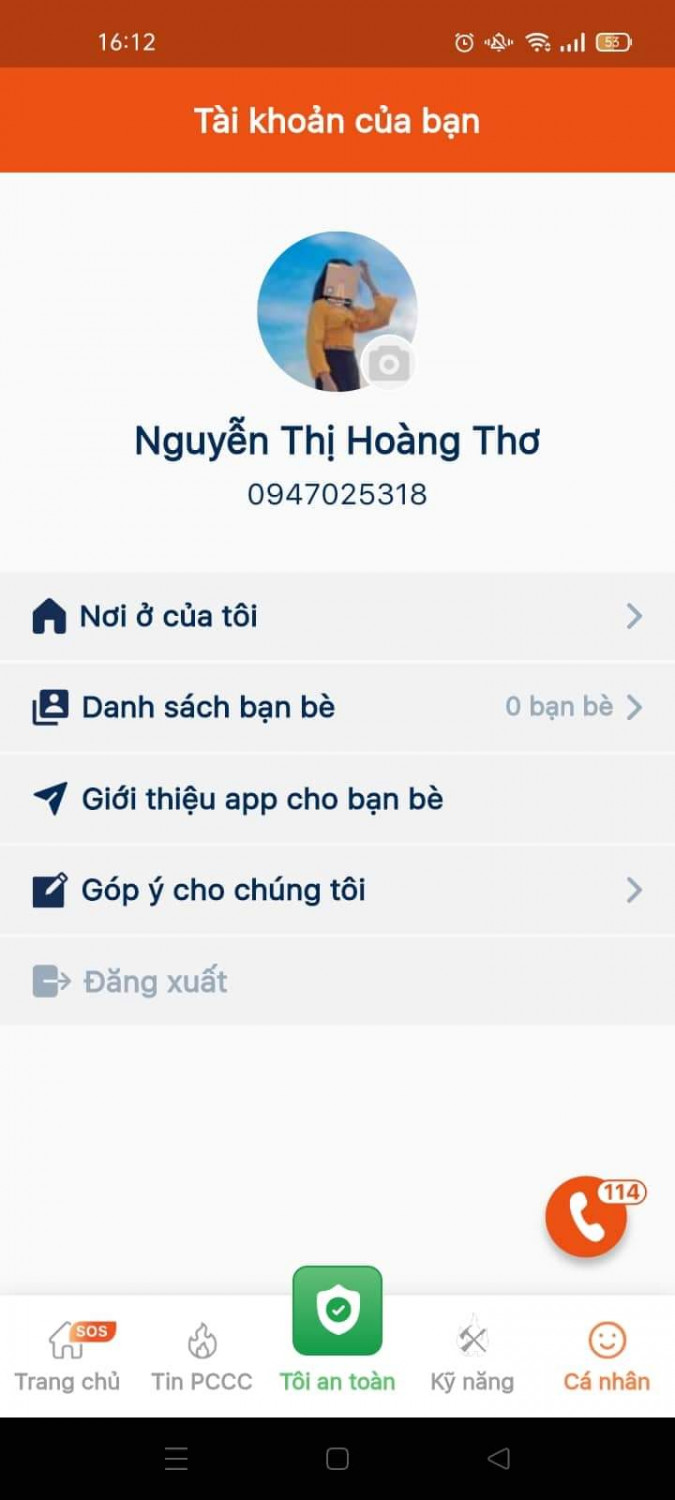Image resolution: width=675 pixels, height=1500 pixels.
Task: Call 114 with the floating phone button
Action: [587, 1217]
